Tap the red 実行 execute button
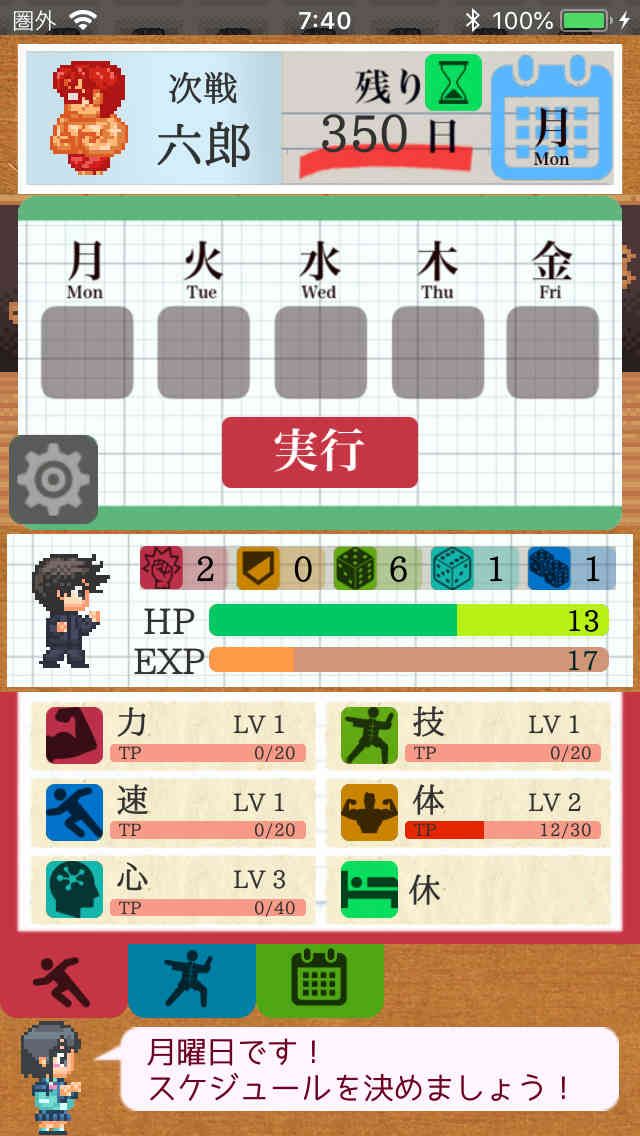This screenshot has width=640, height=1136. click(x=320, y=452)
